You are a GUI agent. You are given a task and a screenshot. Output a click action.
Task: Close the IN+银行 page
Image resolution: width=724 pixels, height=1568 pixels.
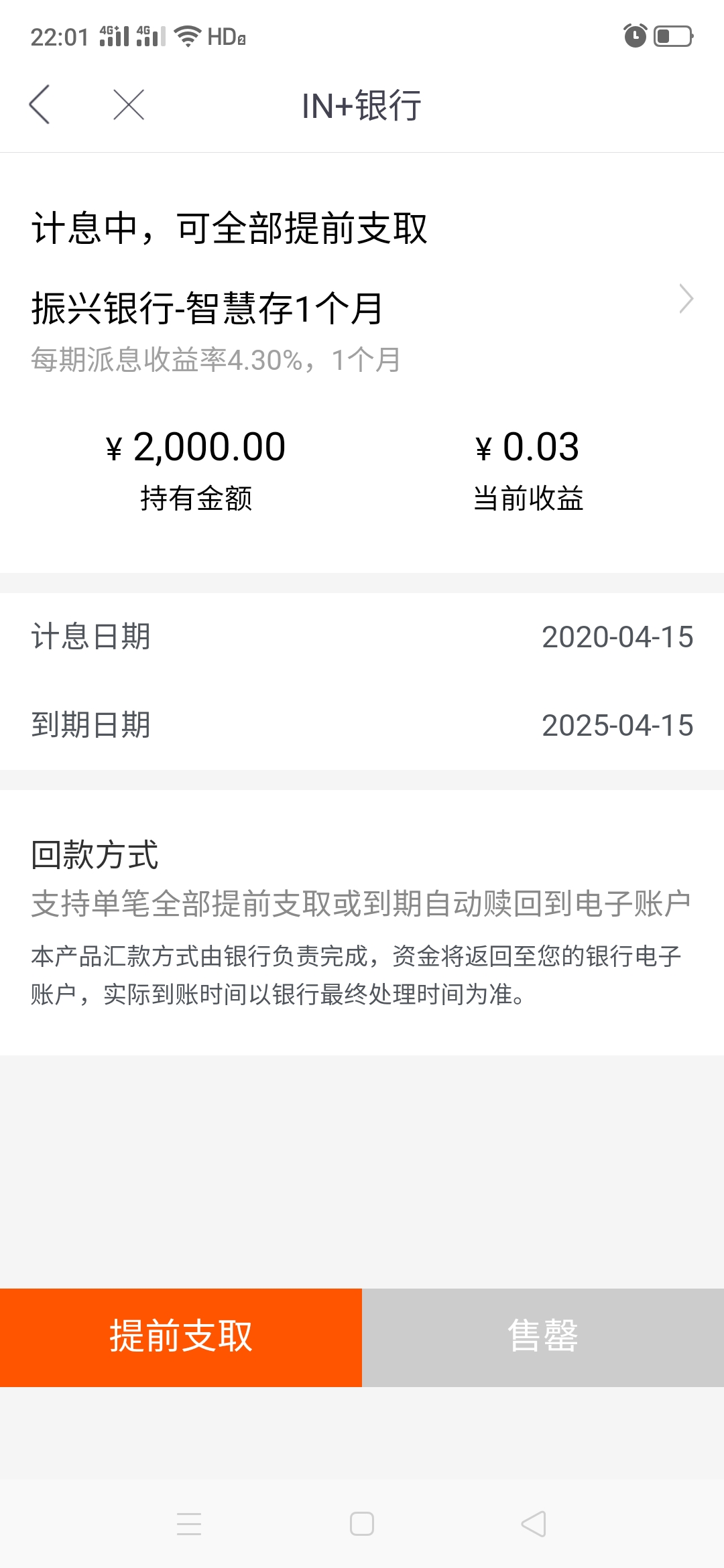point(129,105)
